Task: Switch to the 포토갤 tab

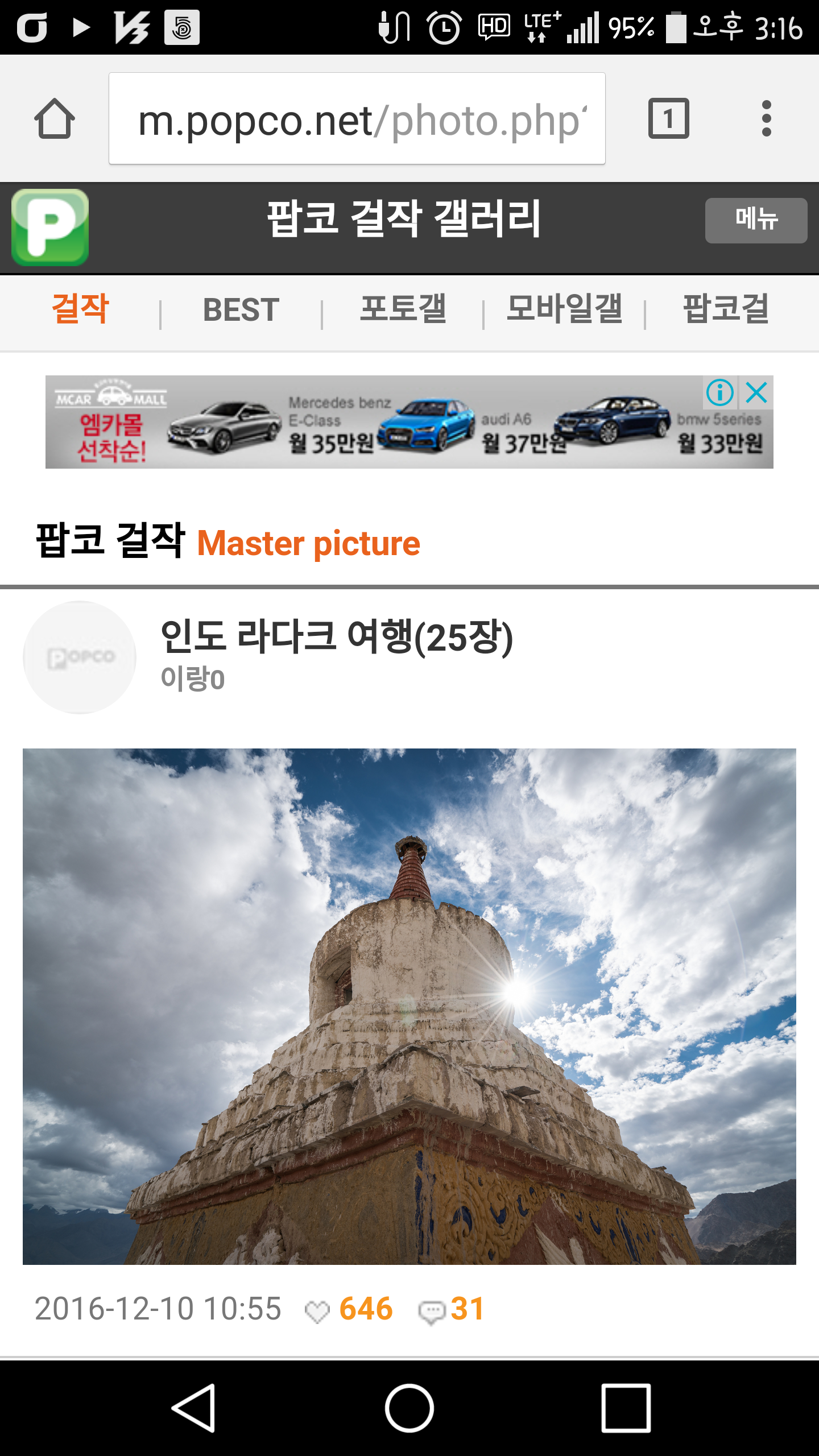Action: click(x=403, y=310)
